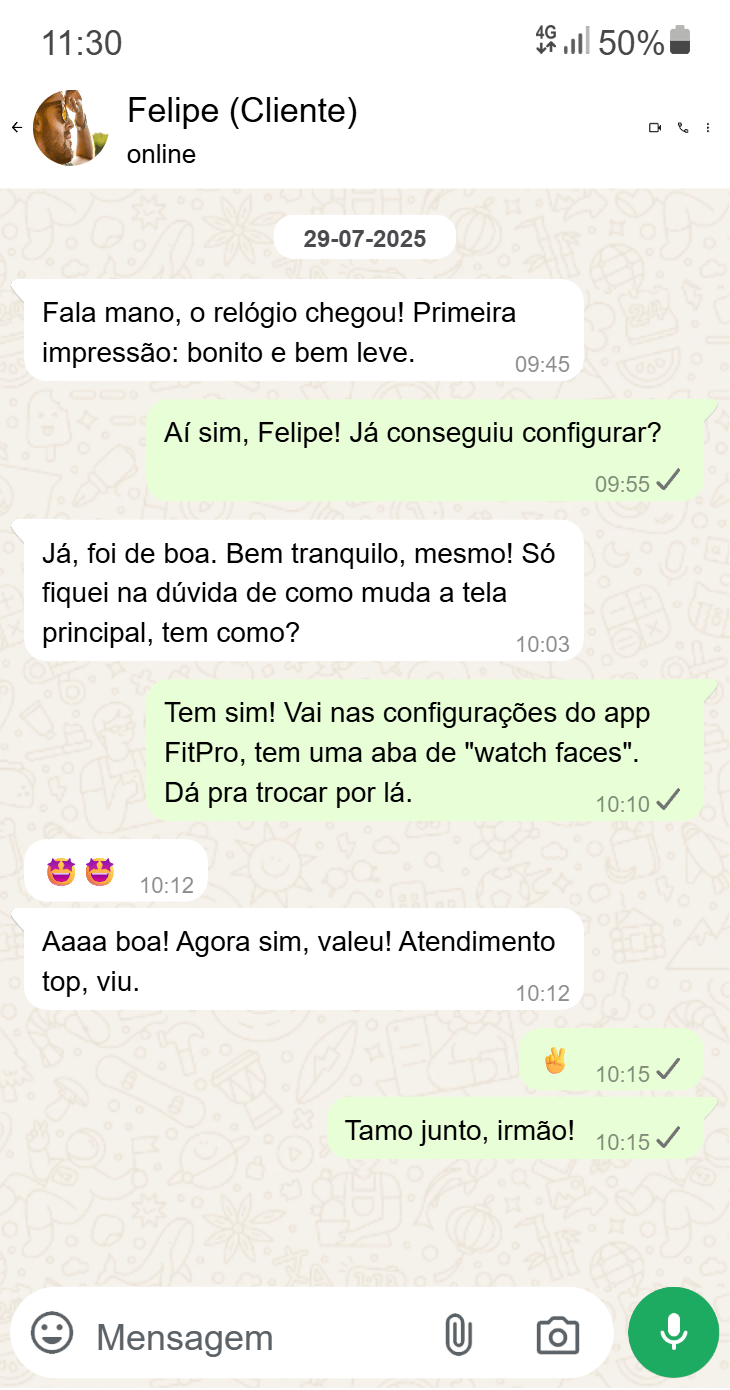
Task: Tap the 4G network icon
Action: pos(545,41)
